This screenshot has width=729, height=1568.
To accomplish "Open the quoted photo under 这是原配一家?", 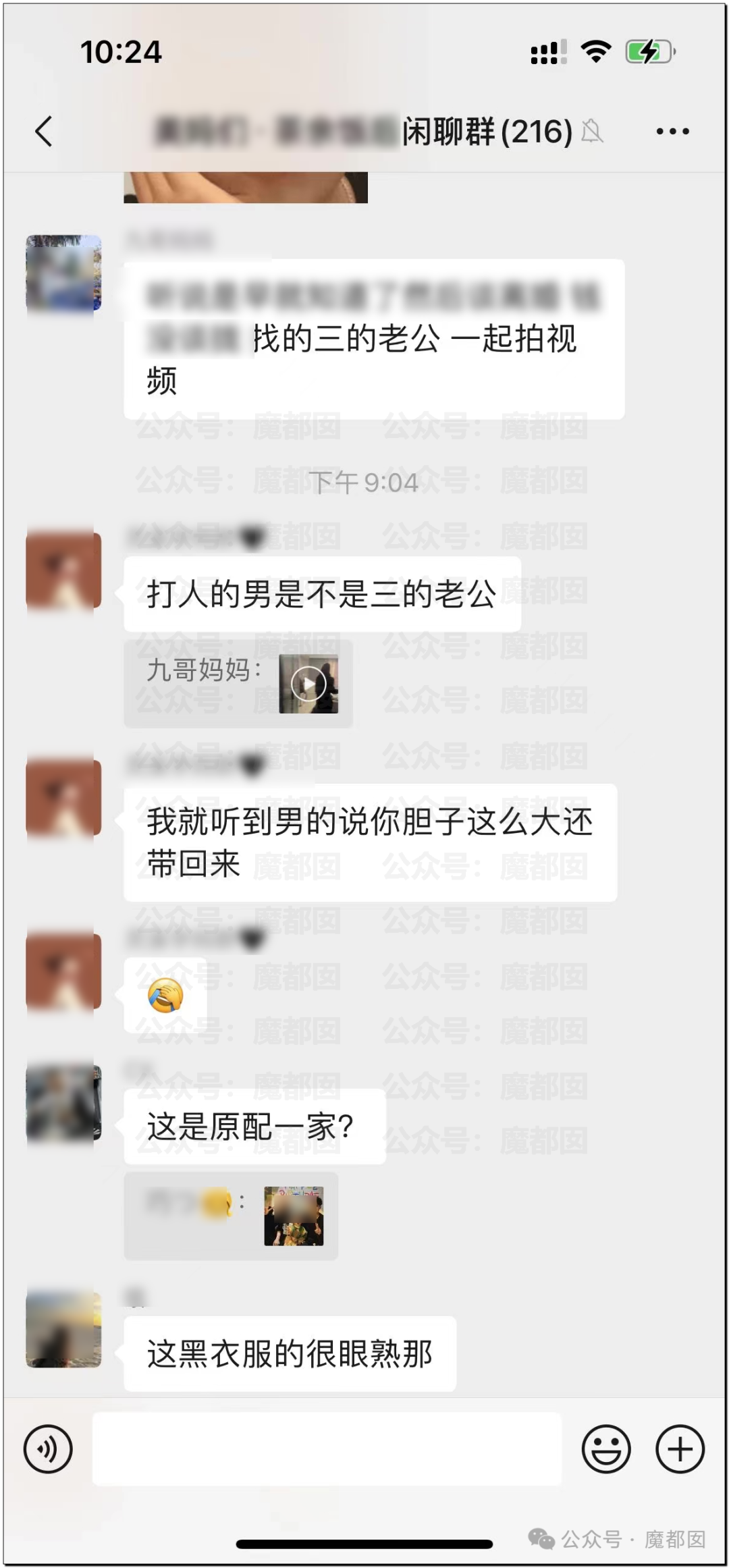I will 294,1216.
